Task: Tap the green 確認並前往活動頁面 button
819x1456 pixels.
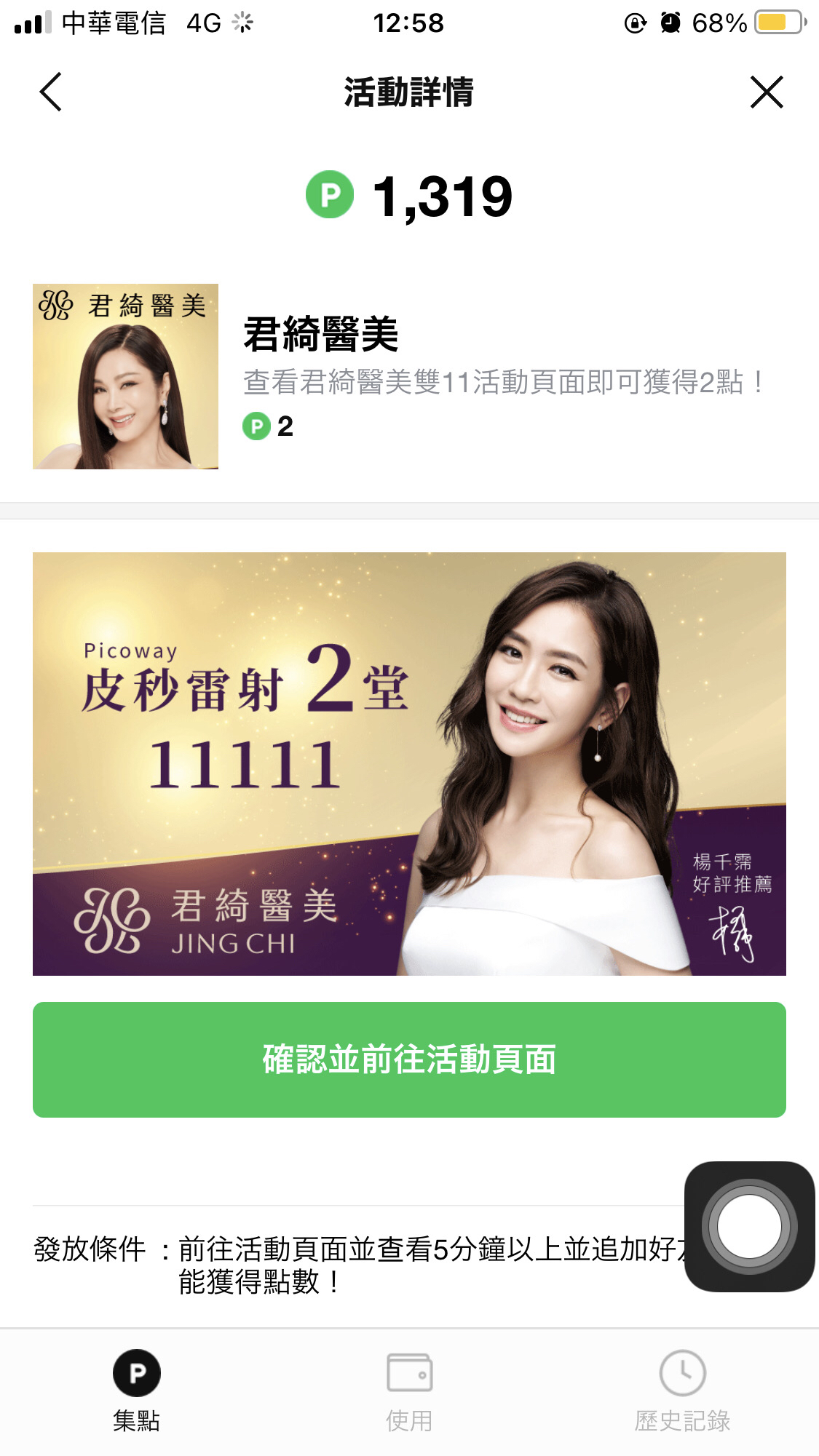Action: [409, 1059]
